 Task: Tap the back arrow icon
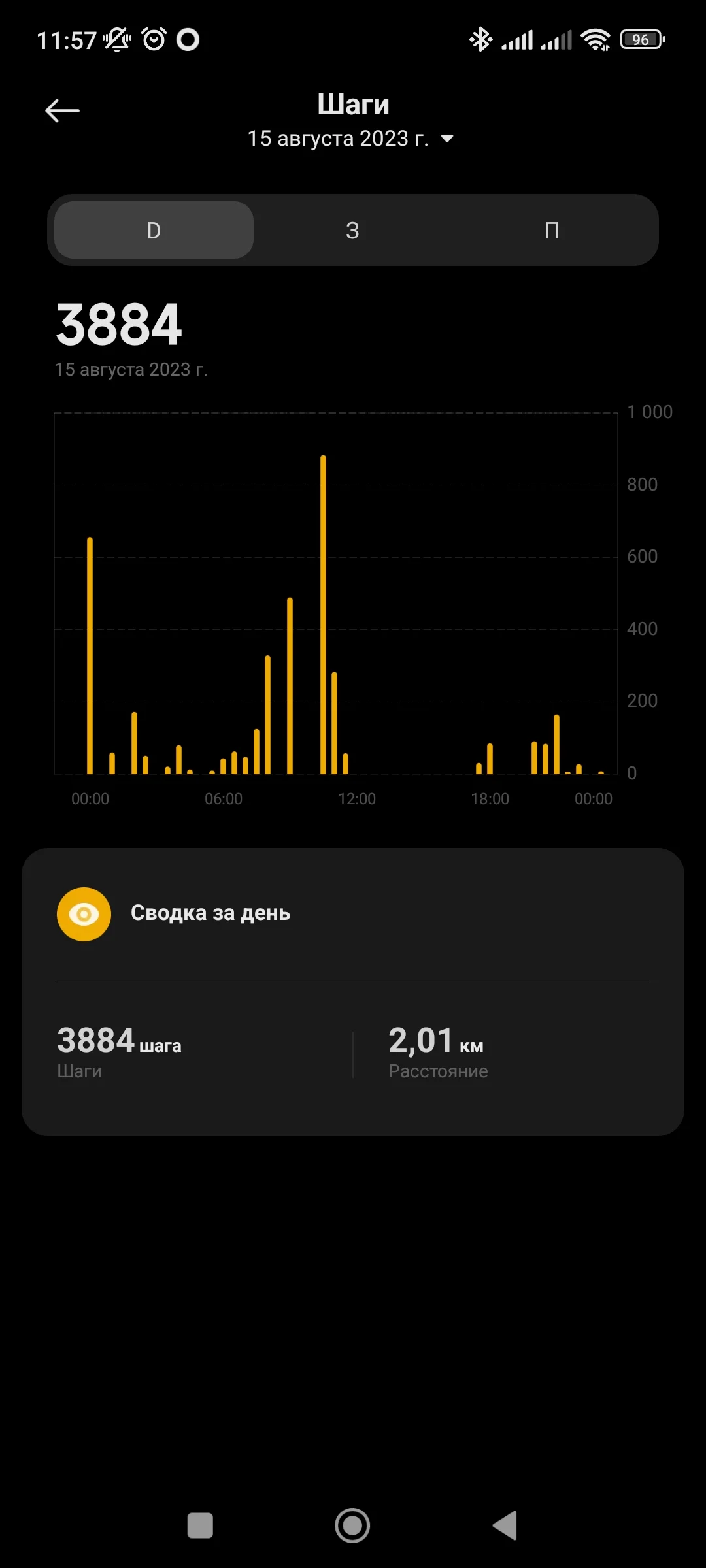coord(62,110)
